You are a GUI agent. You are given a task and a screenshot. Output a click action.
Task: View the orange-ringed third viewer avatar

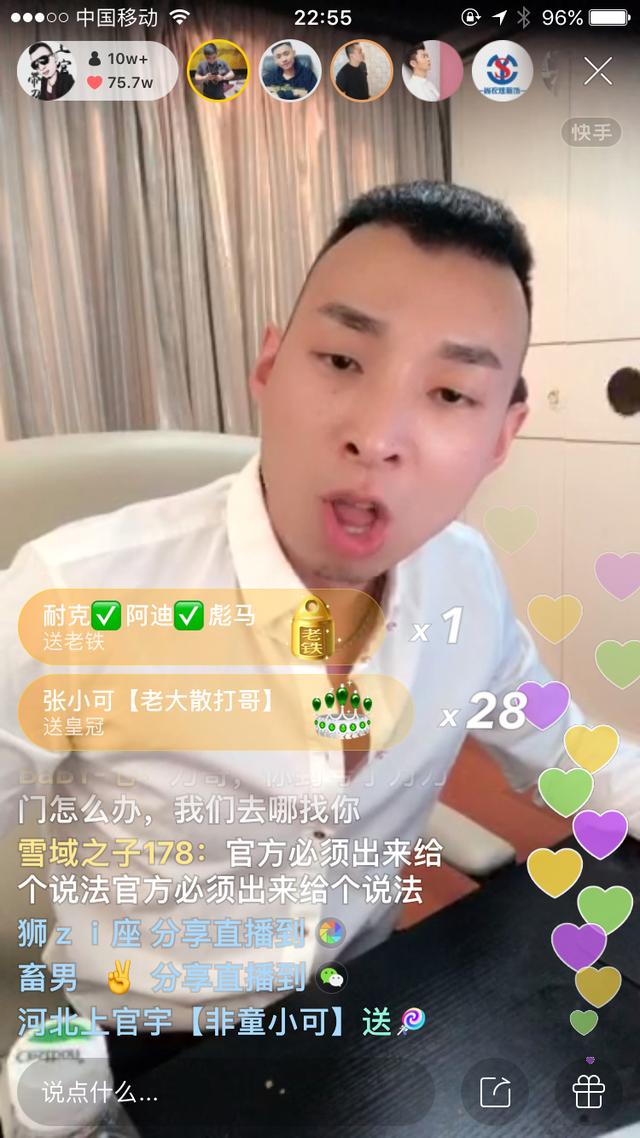(361, 71)
